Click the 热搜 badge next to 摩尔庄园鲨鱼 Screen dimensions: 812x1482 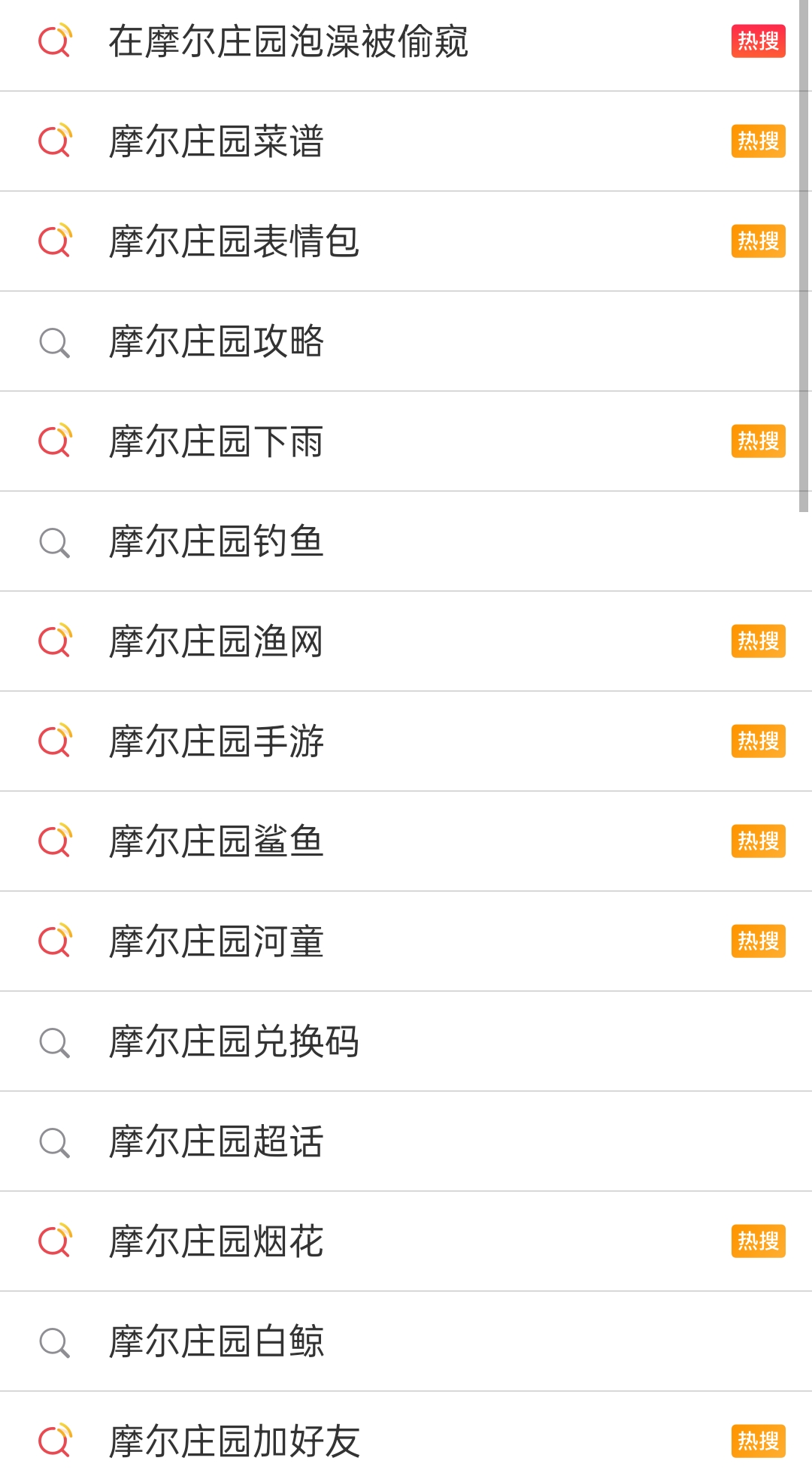click(x=758, y=841)
